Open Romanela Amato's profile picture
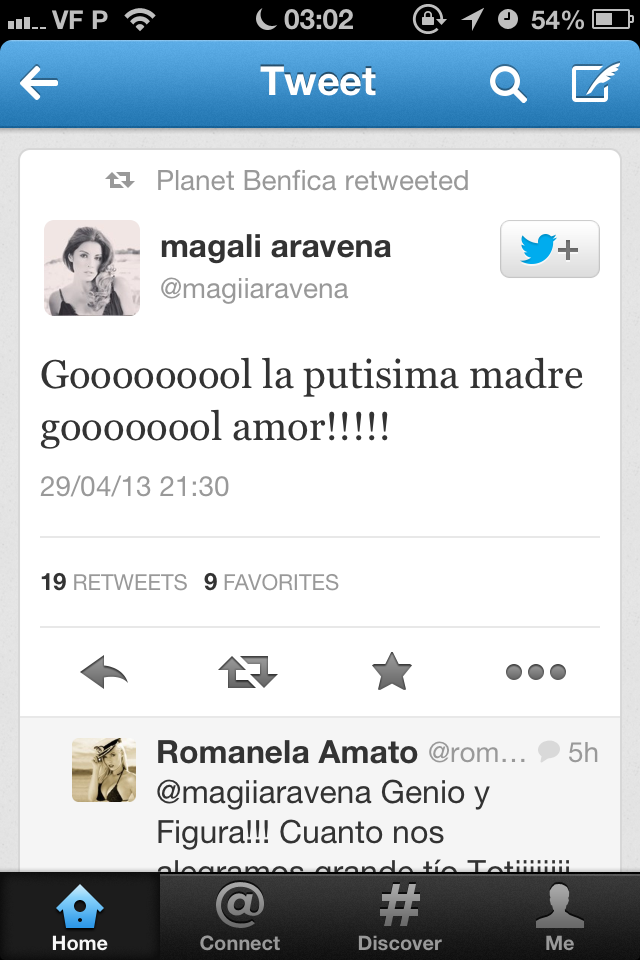Image resolution: width=640 pixels, height=960 pixels. (104, 770)
